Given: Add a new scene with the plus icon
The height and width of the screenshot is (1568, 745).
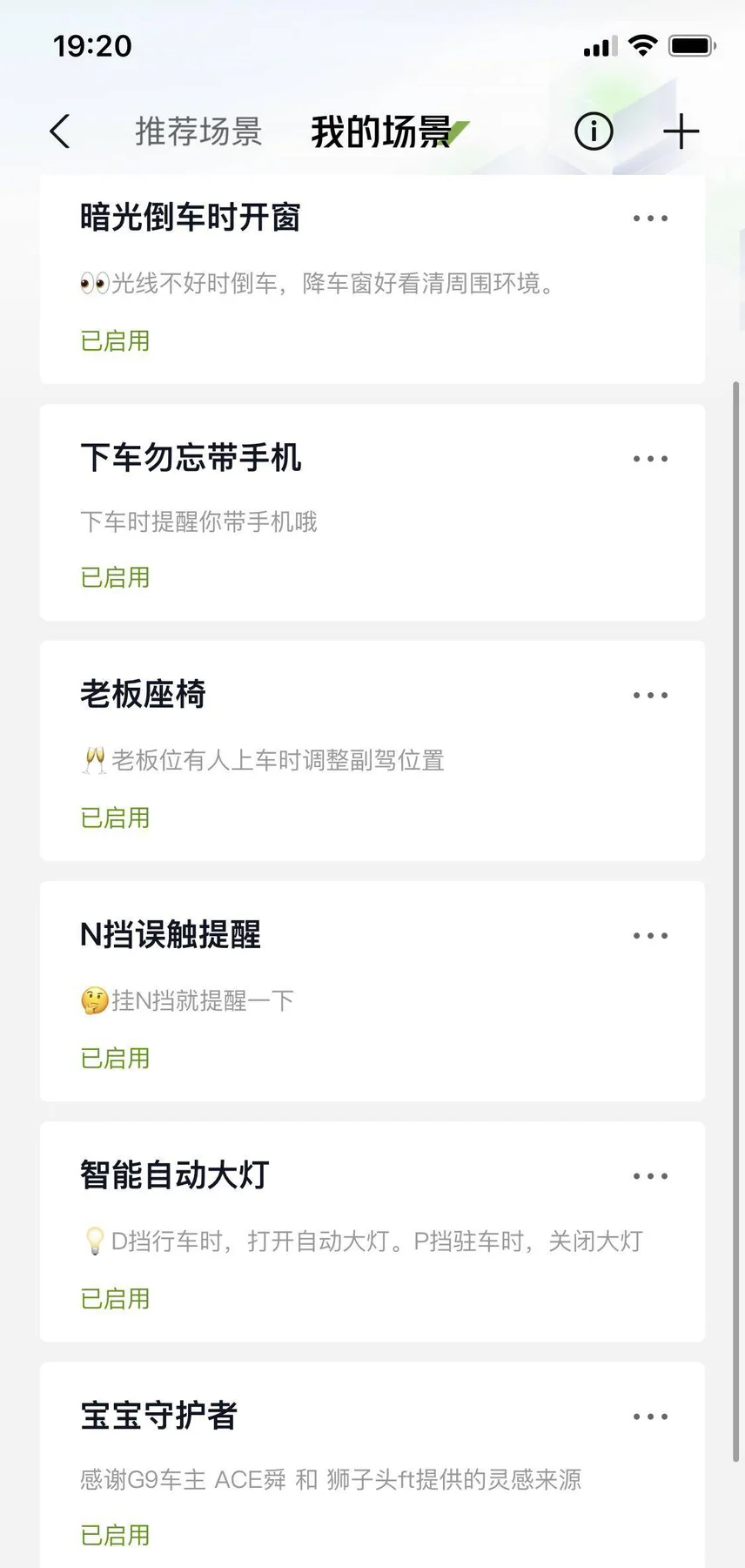Looking at the screenshot, I should tap(681, 131).
